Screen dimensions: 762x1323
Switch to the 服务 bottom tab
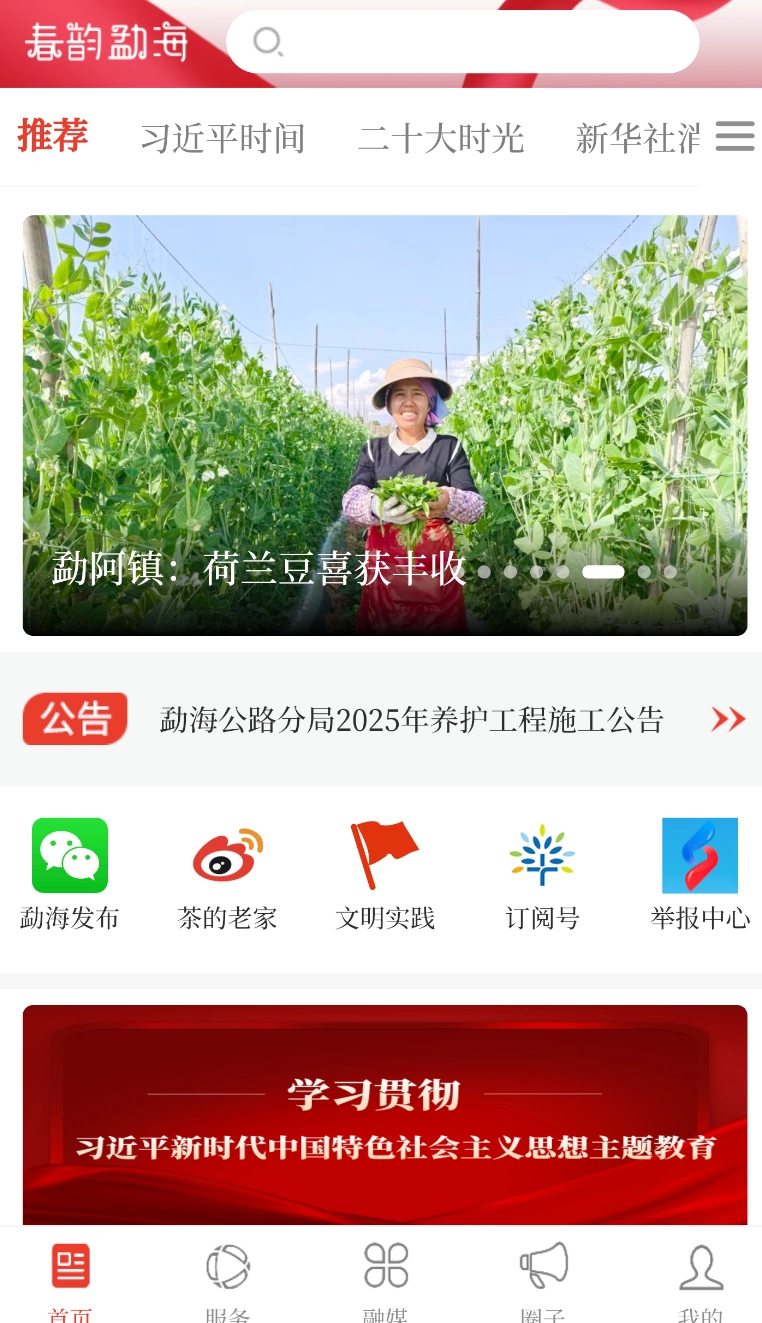tap(227, 1280)
